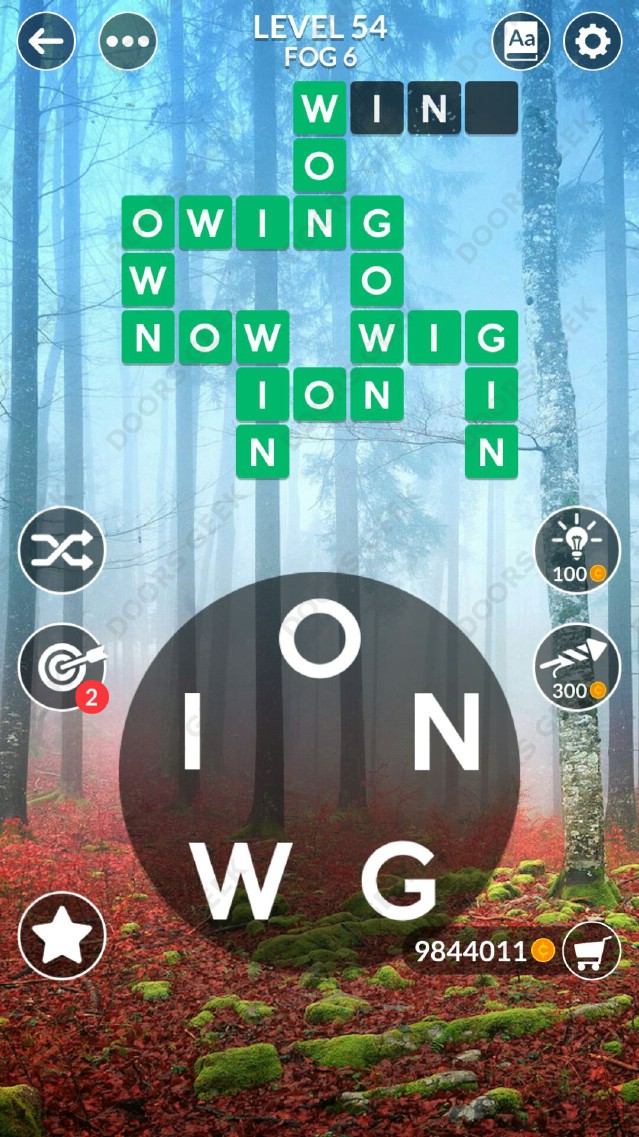Select letter W in the wheel
Screen dimensions: 639x1137
pyautogui.click(x=241, y=880)
